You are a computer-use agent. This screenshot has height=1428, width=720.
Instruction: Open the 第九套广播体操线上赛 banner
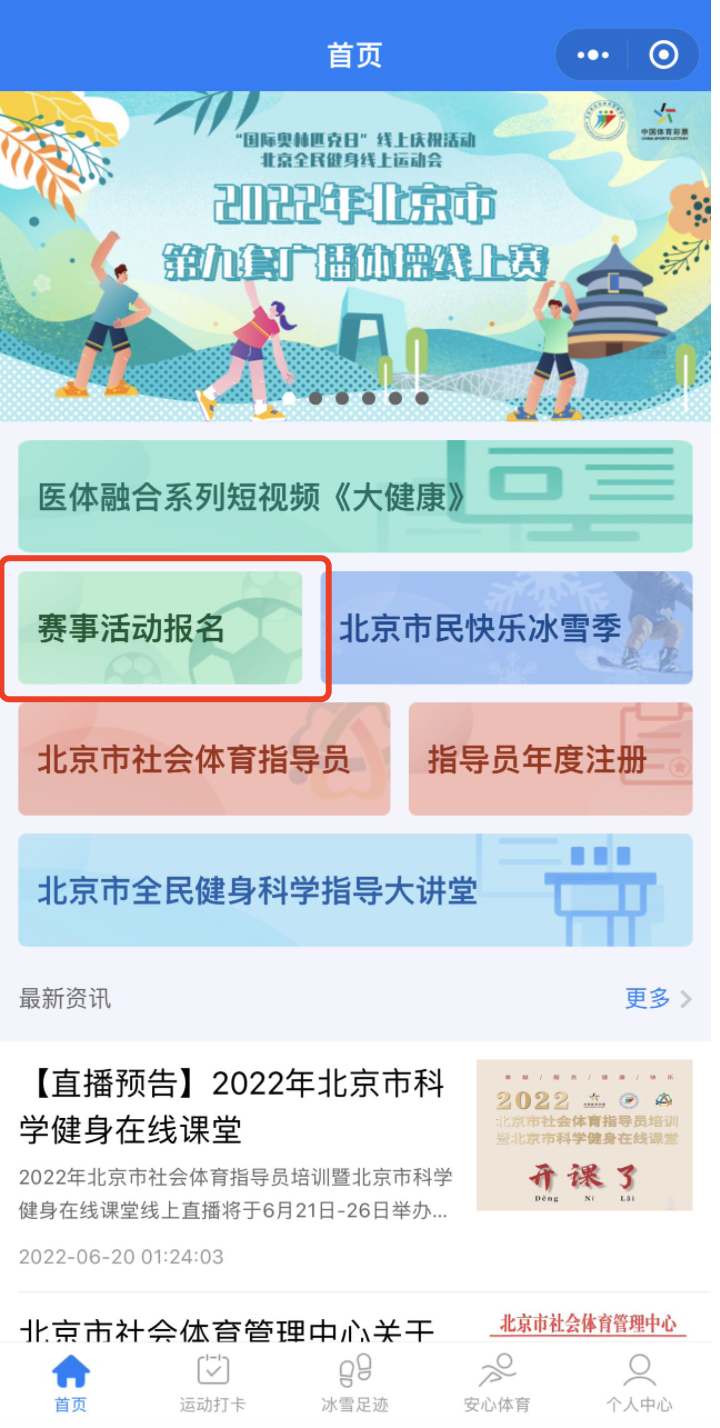click(355, 255)
